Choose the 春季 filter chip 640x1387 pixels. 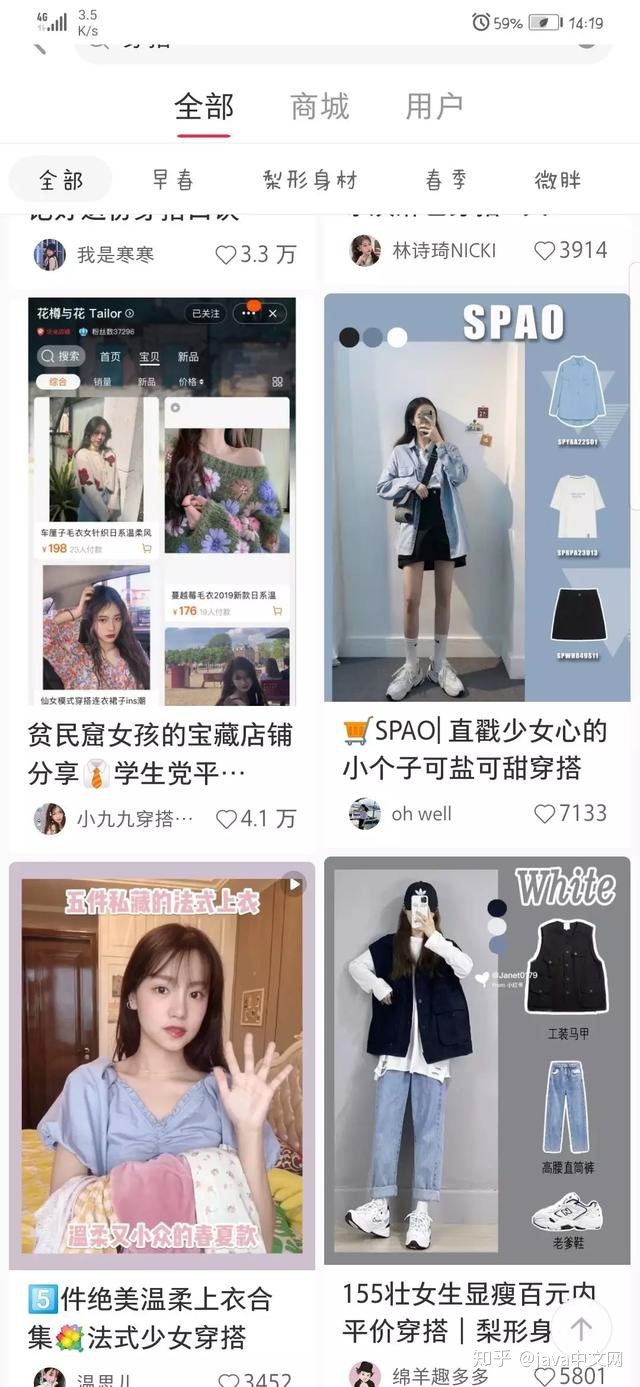[x=446, y=180]
